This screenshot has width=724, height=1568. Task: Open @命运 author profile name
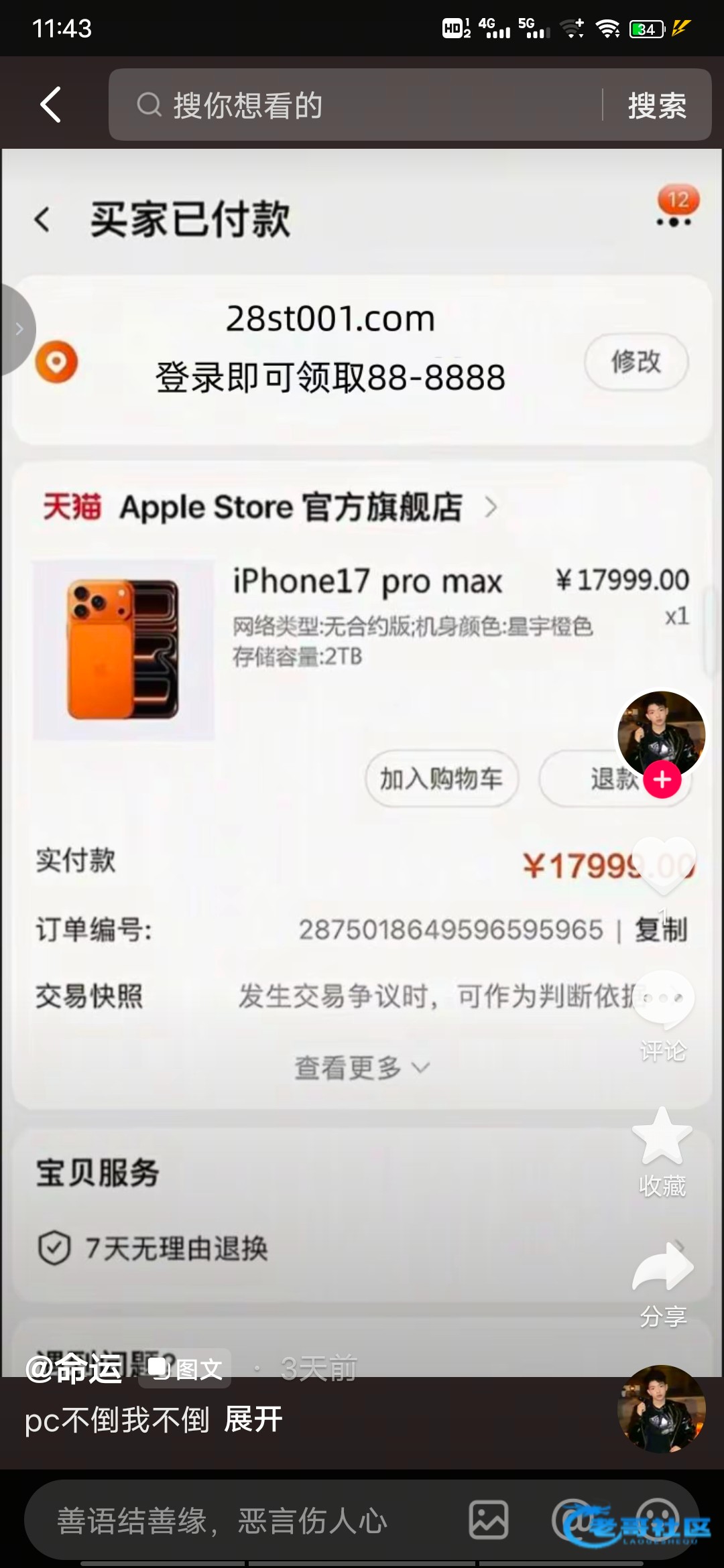(74, 1368)
